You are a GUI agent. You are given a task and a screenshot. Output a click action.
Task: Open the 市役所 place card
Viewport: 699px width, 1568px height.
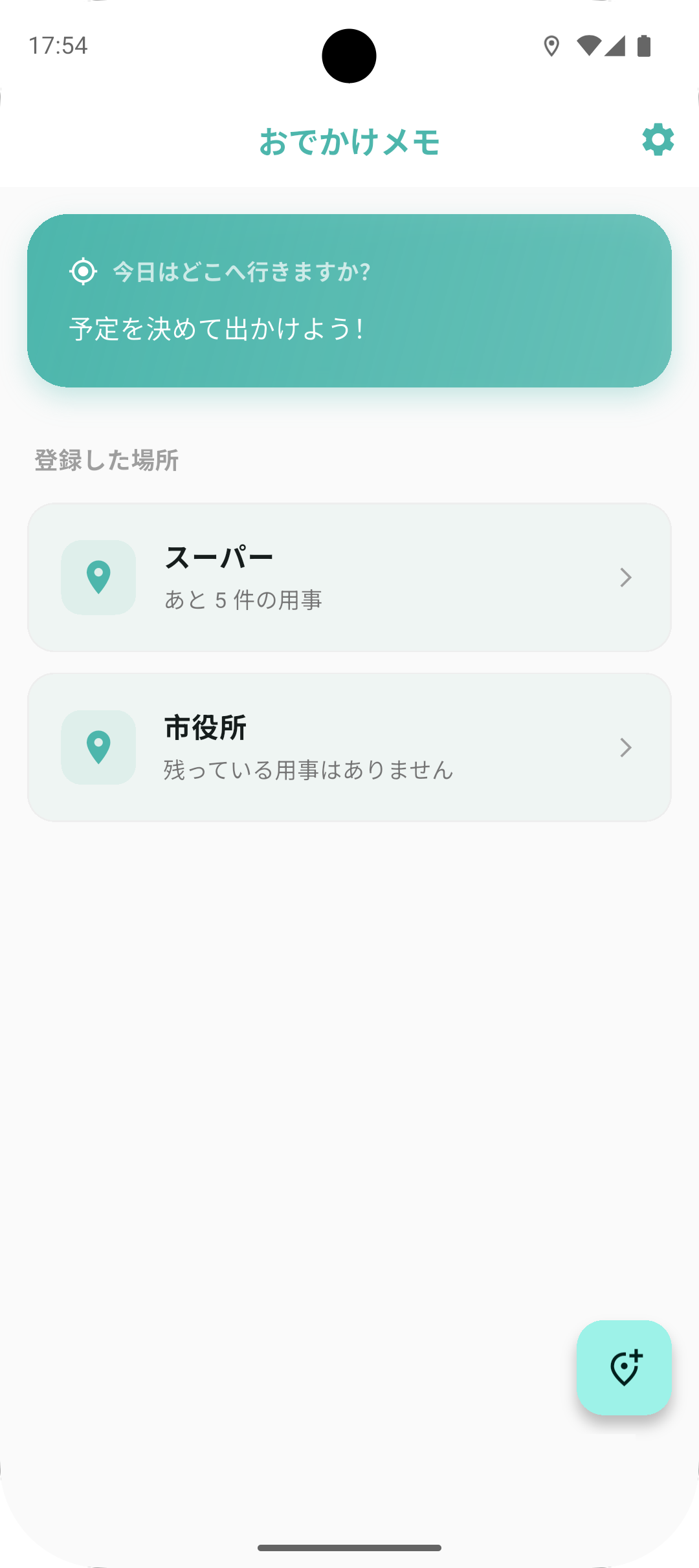[x=349, y=747]
